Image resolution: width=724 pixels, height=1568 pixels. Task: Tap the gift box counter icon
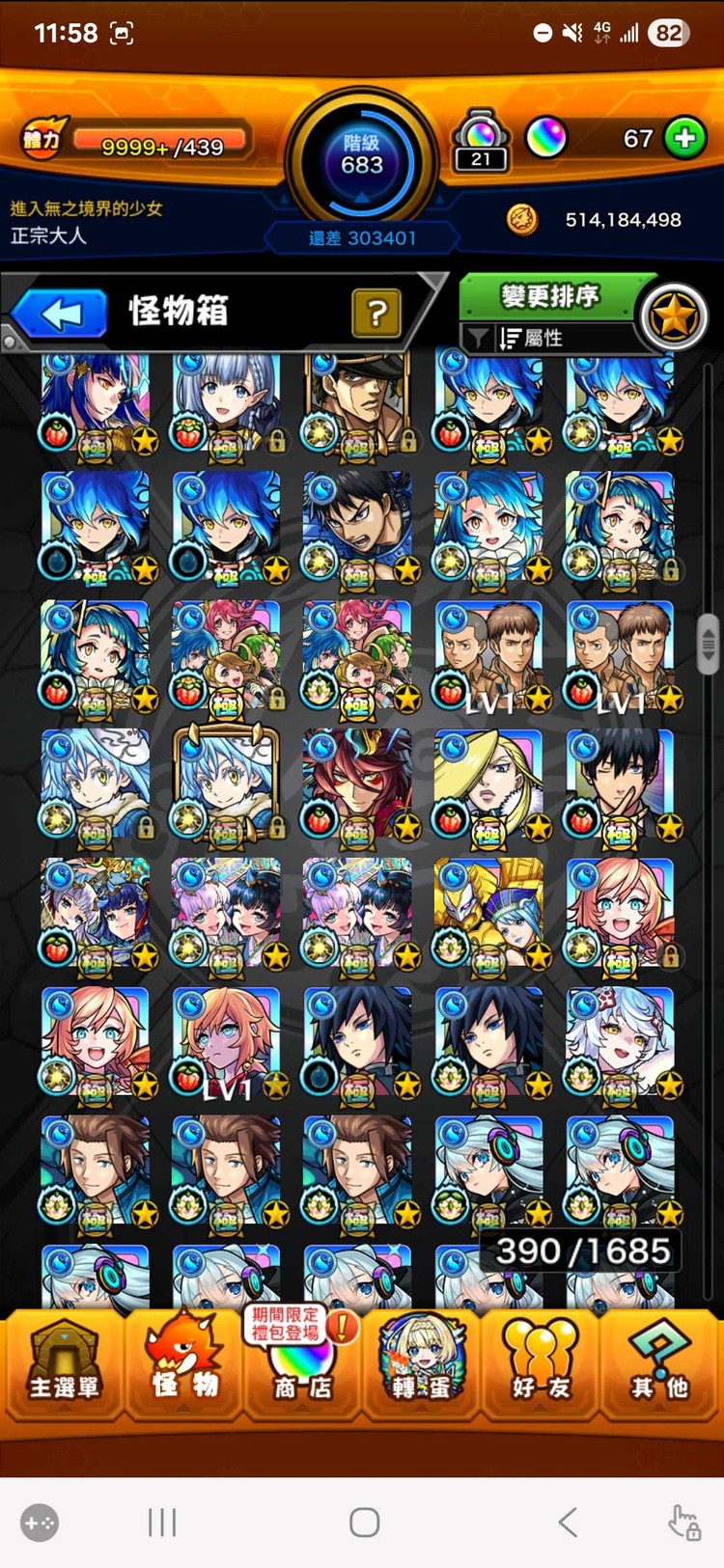481,141
